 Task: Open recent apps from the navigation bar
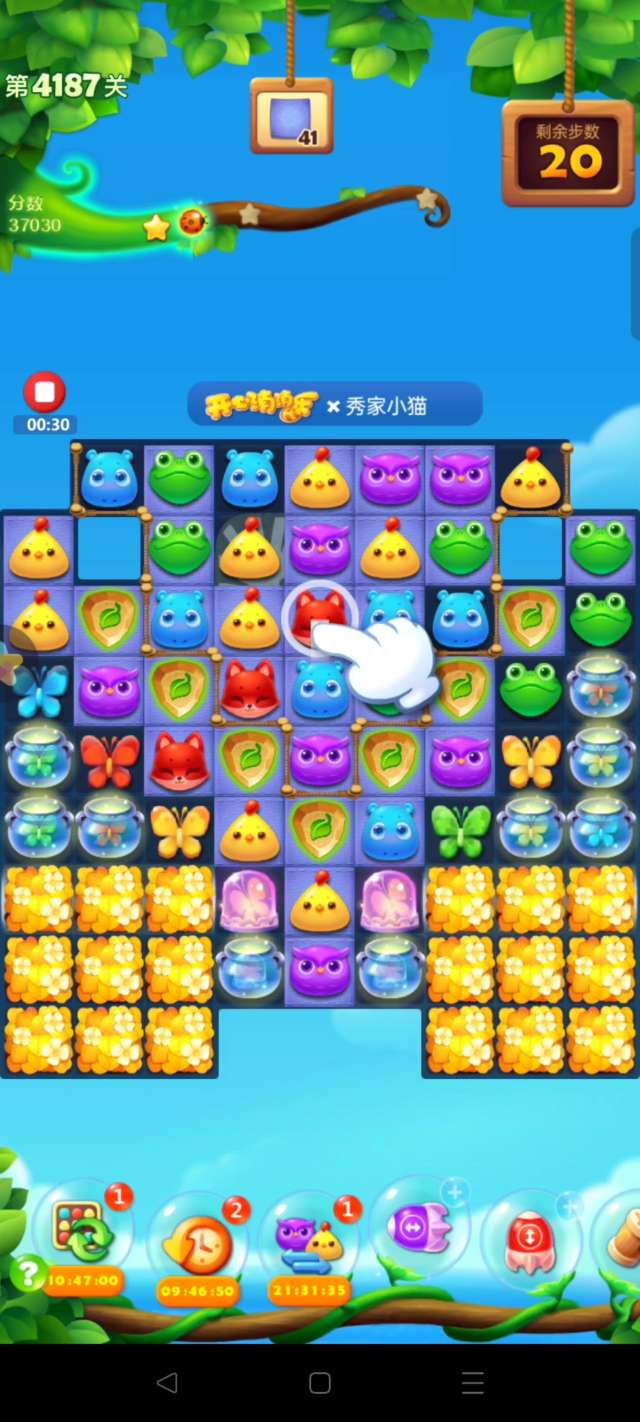tap(473, 1383)
